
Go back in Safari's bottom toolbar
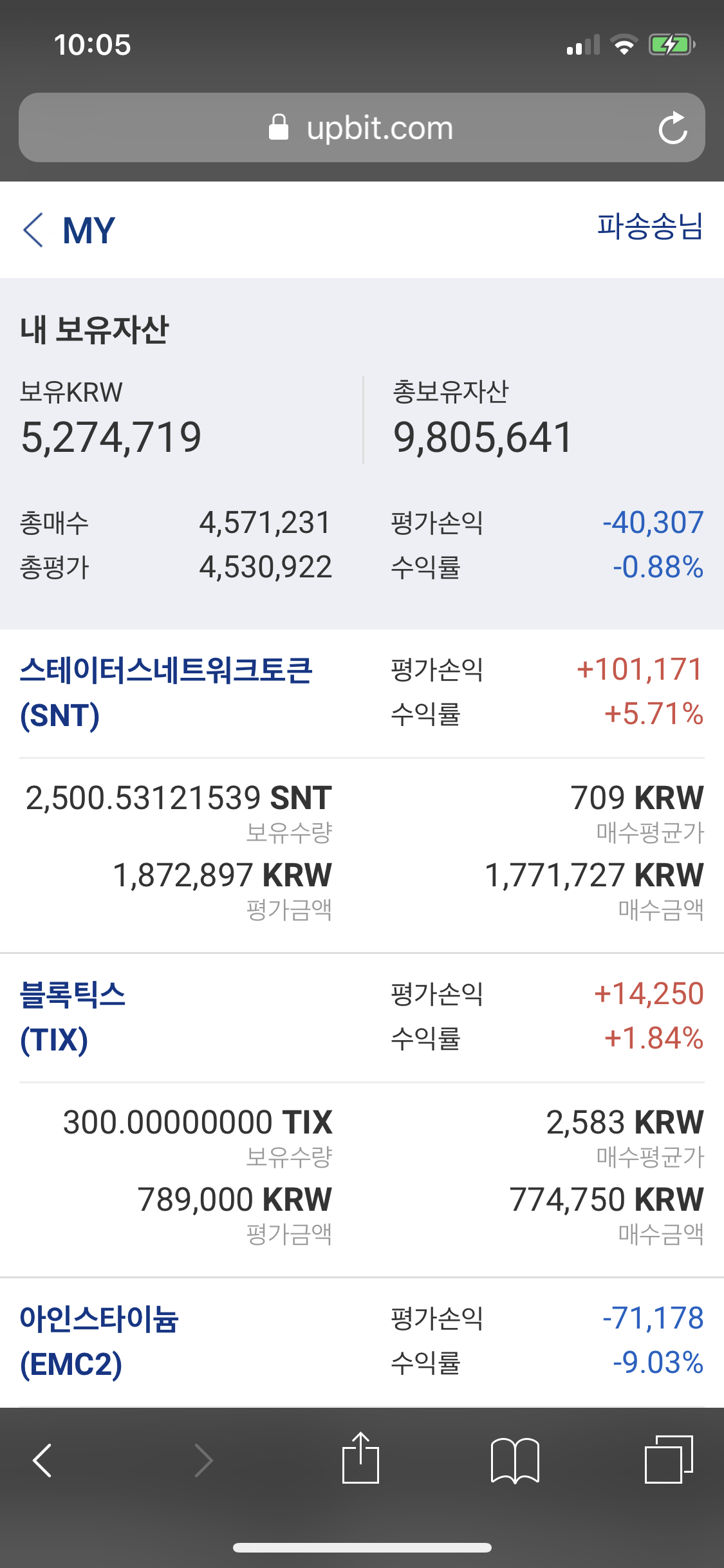coord(42,1460)
